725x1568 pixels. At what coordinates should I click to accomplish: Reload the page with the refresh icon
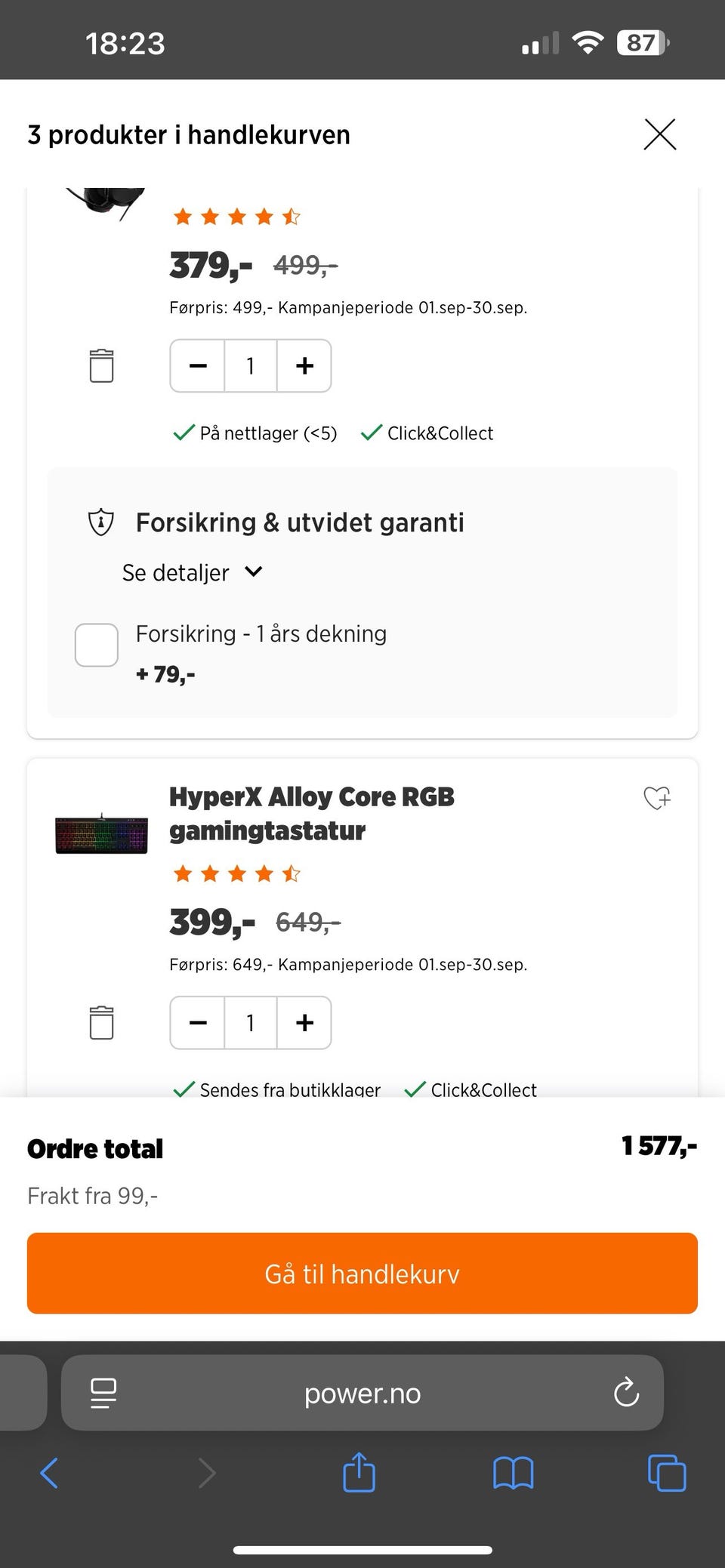coord(625,1393)
